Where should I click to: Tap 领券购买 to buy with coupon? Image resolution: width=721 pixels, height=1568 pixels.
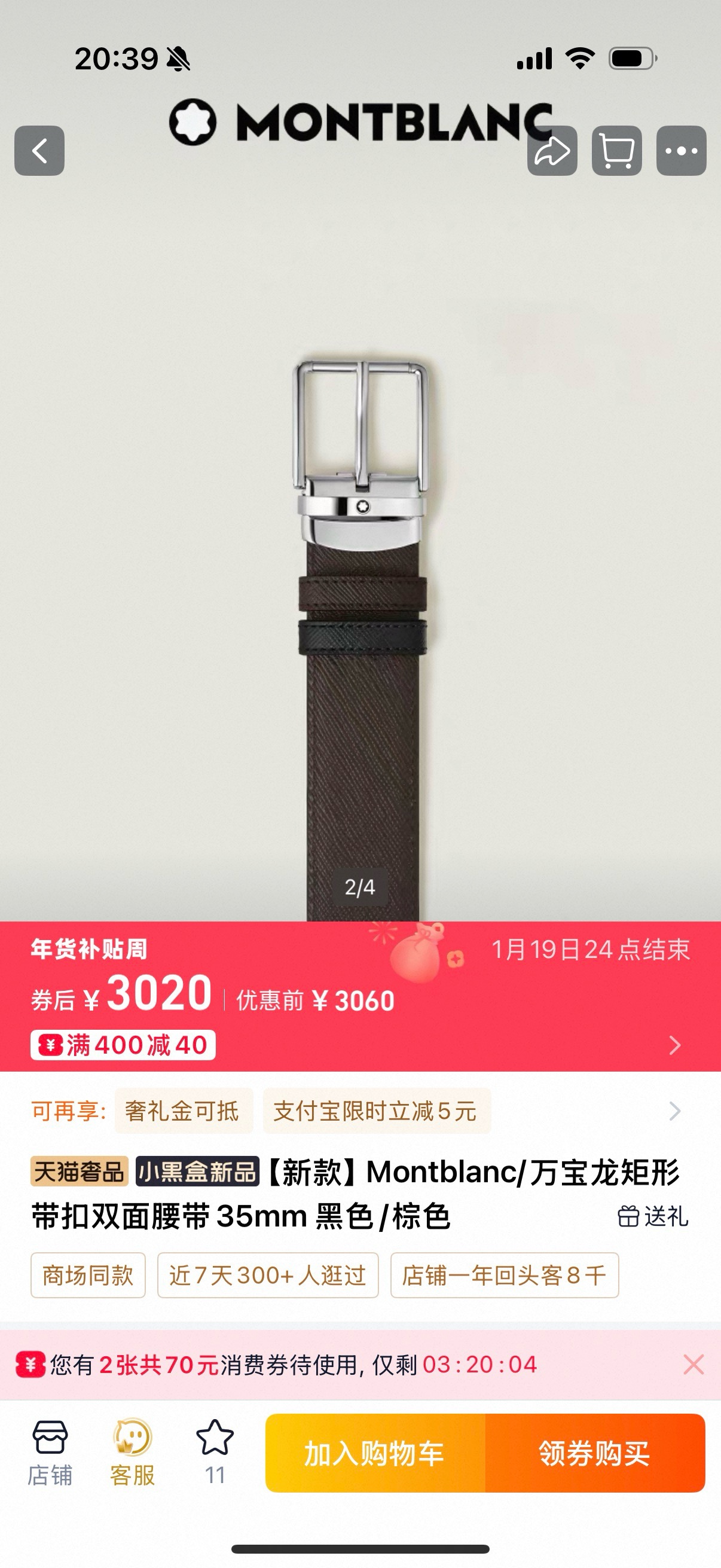[x=594, y=1453]
